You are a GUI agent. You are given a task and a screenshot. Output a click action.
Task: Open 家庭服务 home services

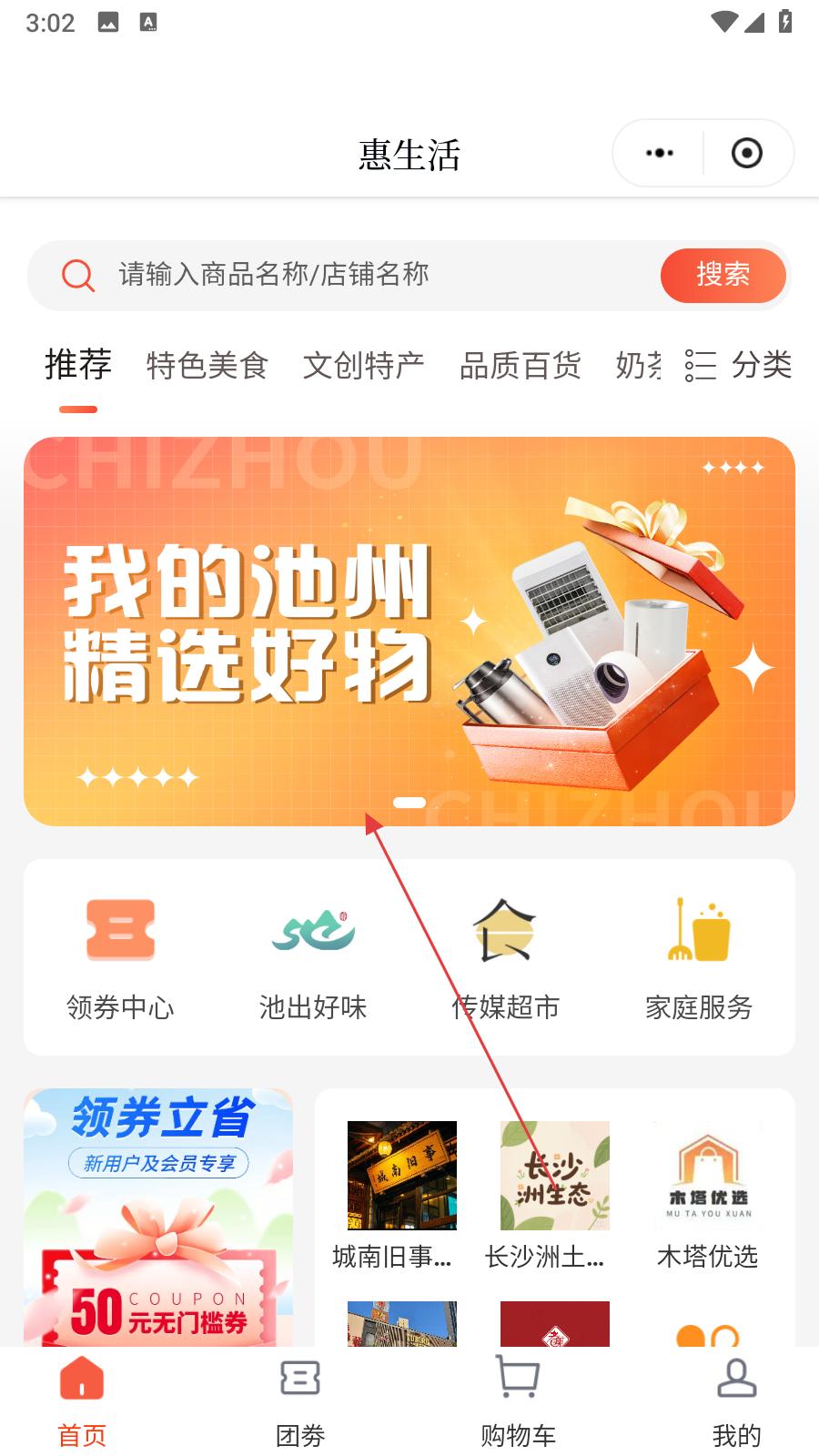pyautogui.click(x=699, y=957)
